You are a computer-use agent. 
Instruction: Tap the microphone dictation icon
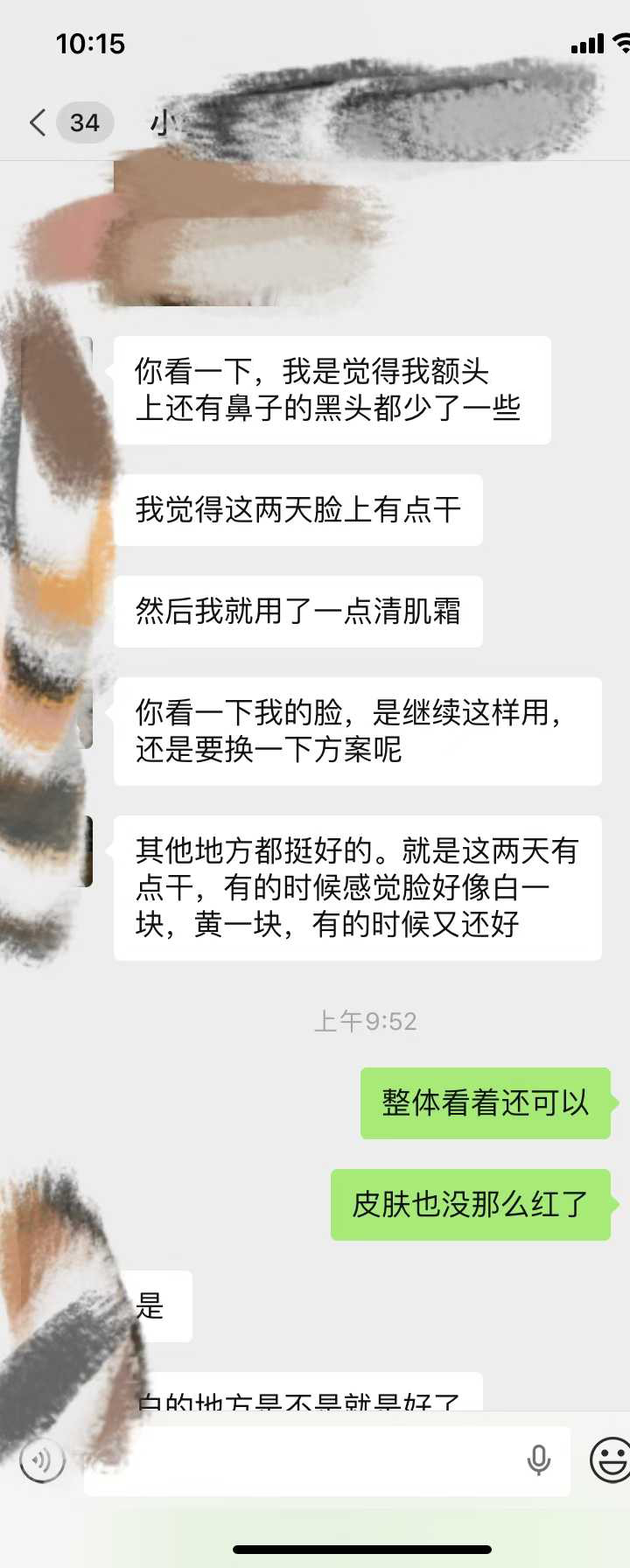(x=539, y=1460)
